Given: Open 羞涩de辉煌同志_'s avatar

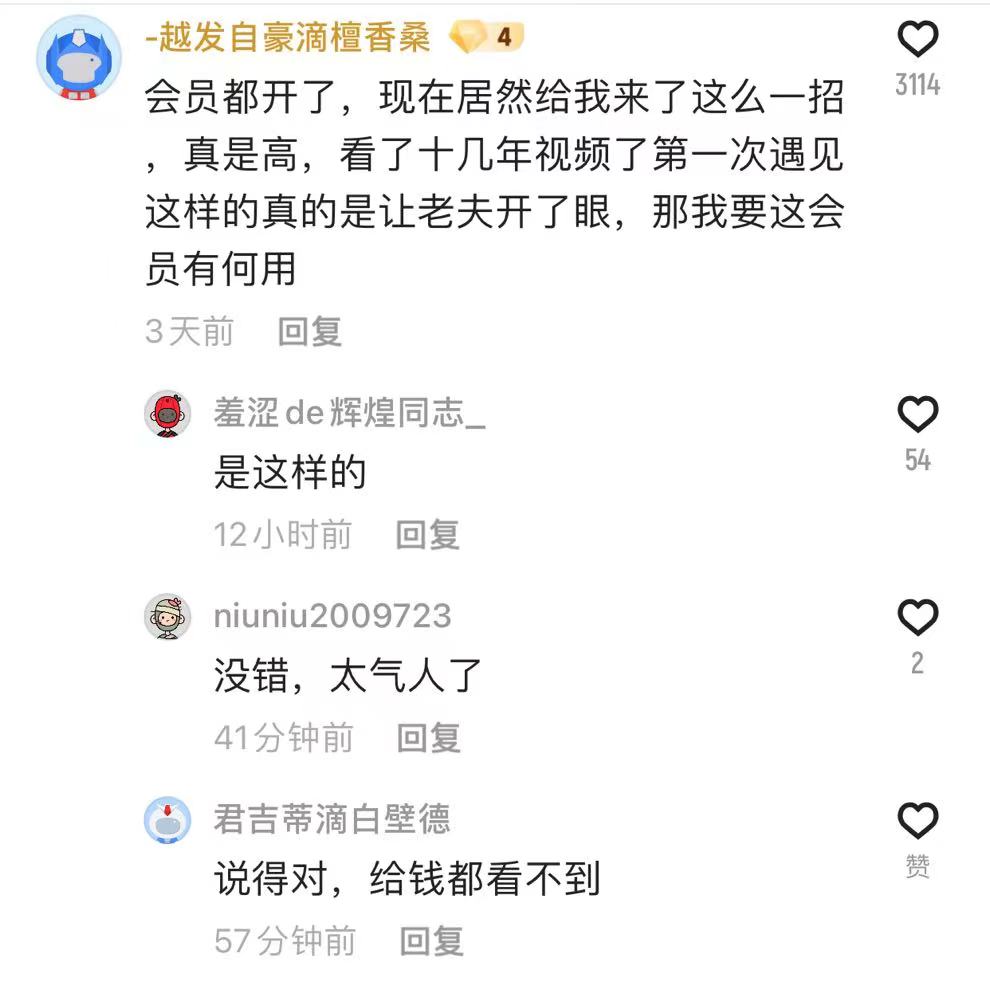Looking at the screenshot, I should coord(168,414).
